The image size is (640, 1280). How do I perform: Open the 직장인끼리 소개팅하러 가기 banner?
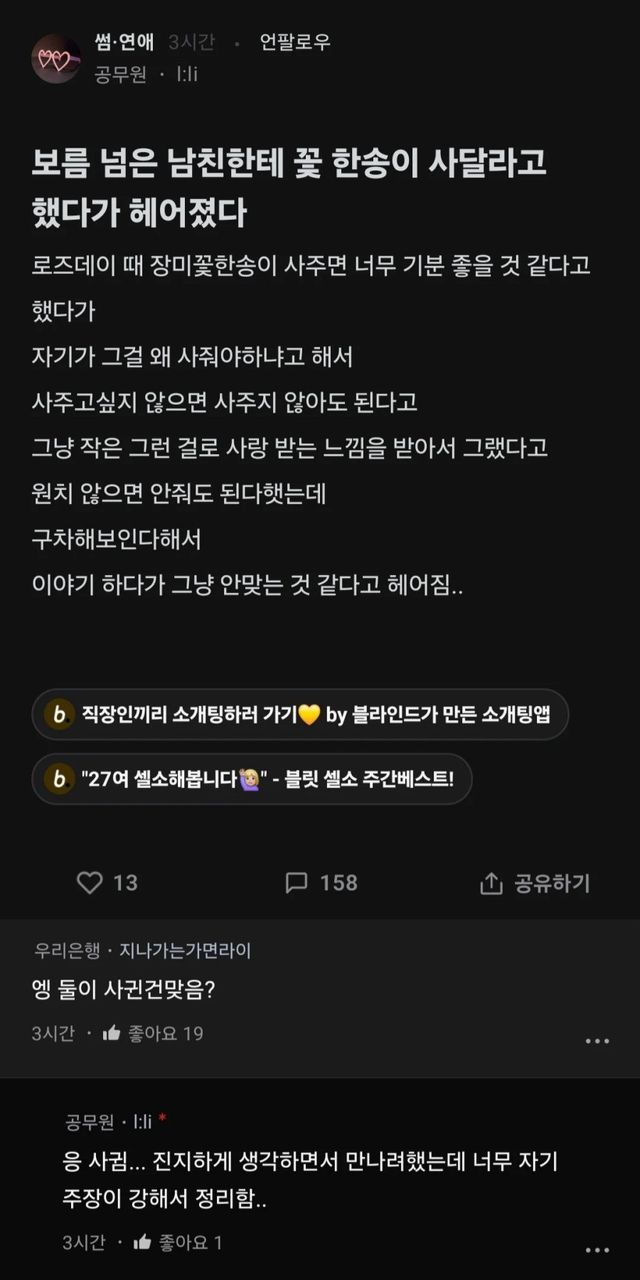pyautogui.click(x=300, y=714)
